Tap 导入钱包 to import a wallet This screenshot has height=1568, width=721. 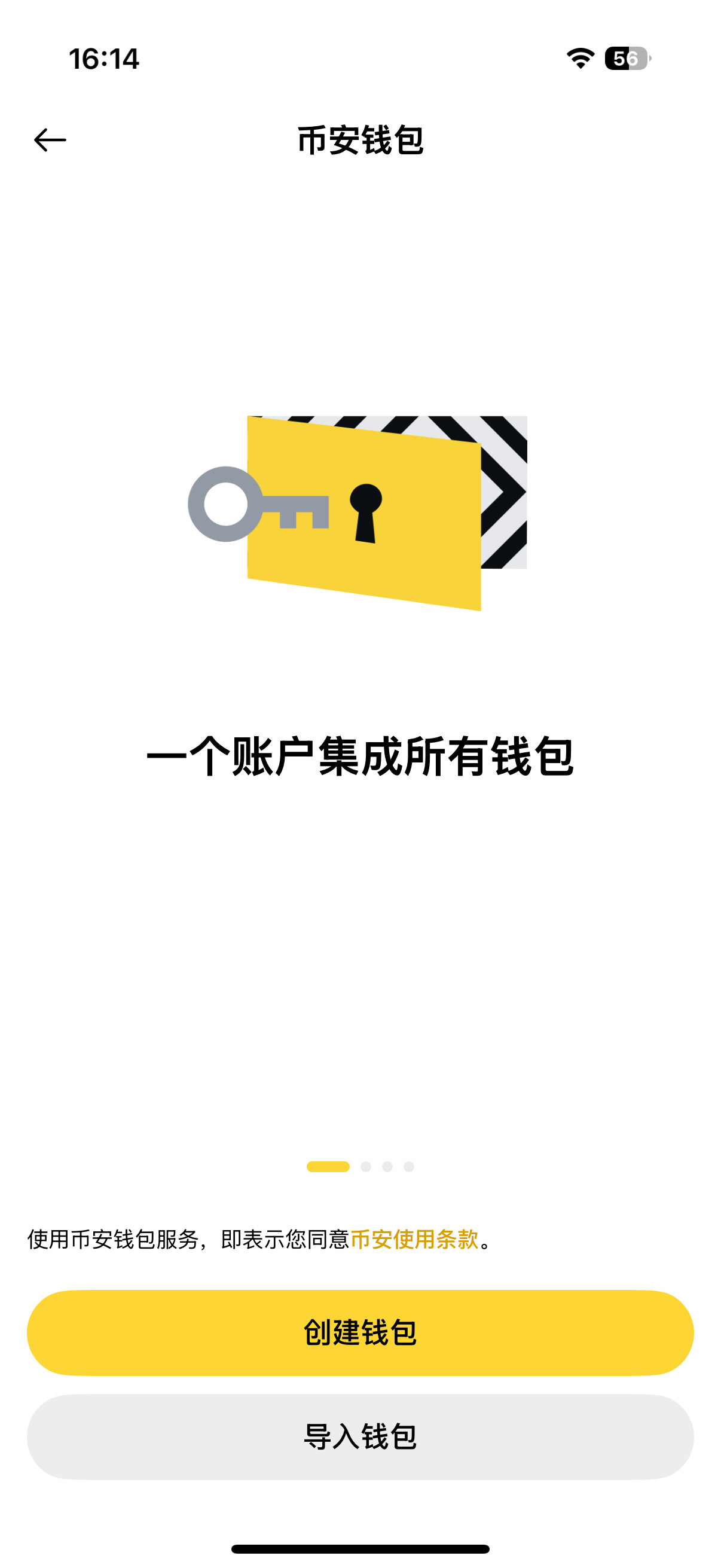click(360, 1436)
